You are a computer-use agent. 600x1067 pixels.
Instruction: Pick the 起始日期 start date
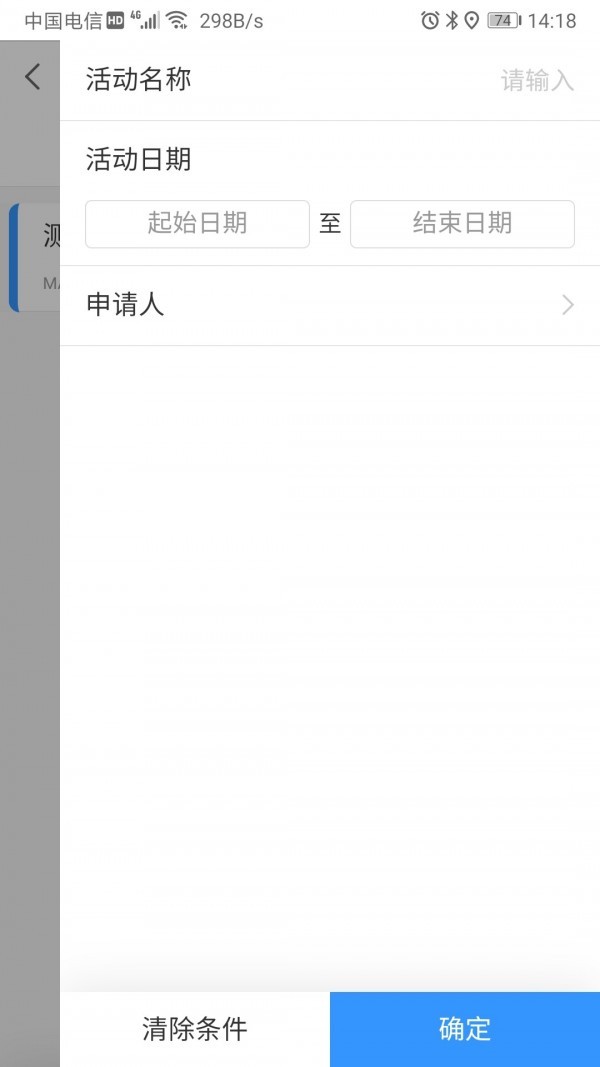pyautogui.click(x=197, y=223)
